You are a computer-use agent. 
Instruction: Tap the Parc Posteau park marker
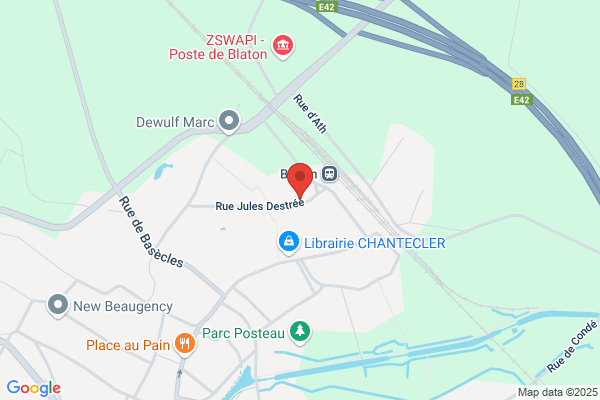300,332
